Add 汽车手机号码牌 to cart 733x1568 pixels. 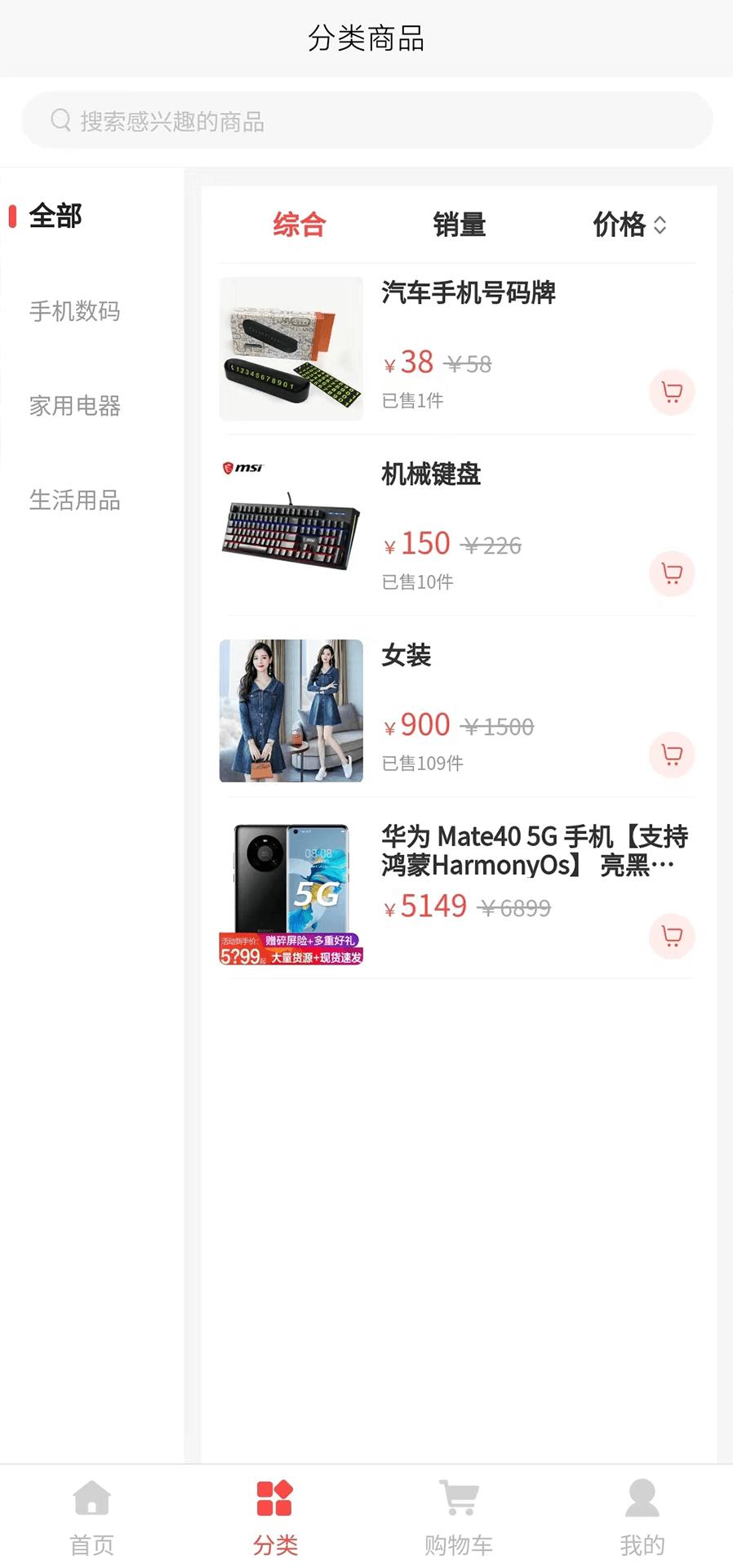672,393
